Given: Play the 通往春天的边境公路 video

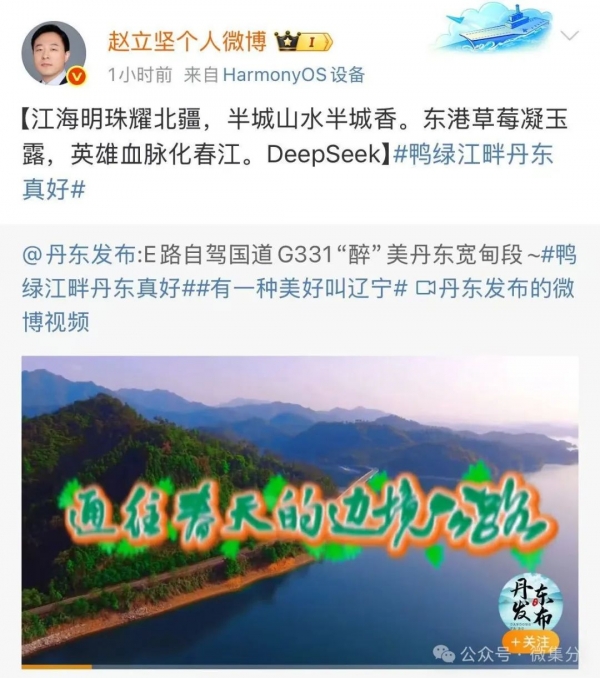Looking at the screenshot, I should click(x=300, y=510).
